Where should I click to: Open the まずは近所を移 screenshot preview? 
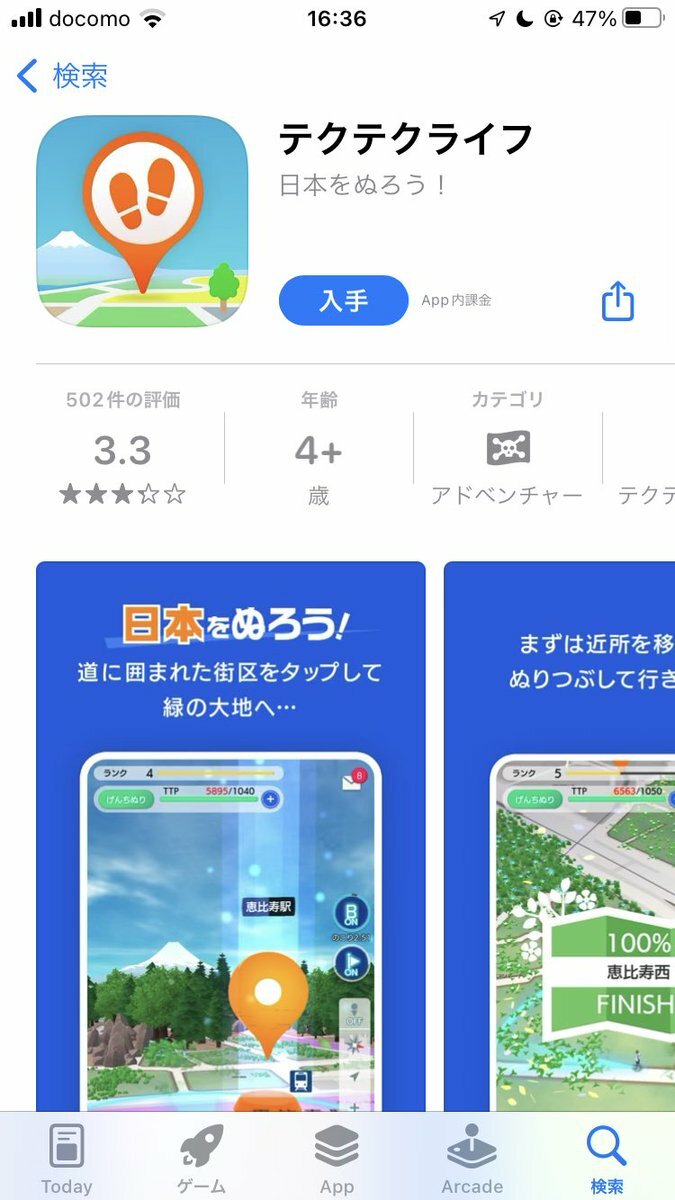pos(560,830)
